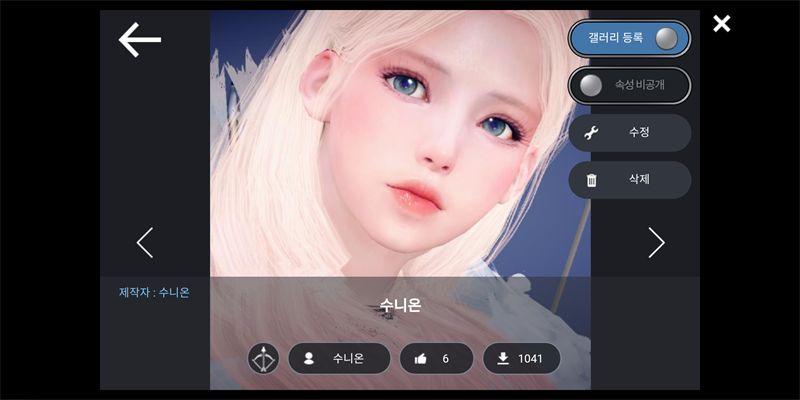Toggle the 속성 비공개 switch
Image resolution: width=800 pixels, height=400 pixels.
click(629, 86)
